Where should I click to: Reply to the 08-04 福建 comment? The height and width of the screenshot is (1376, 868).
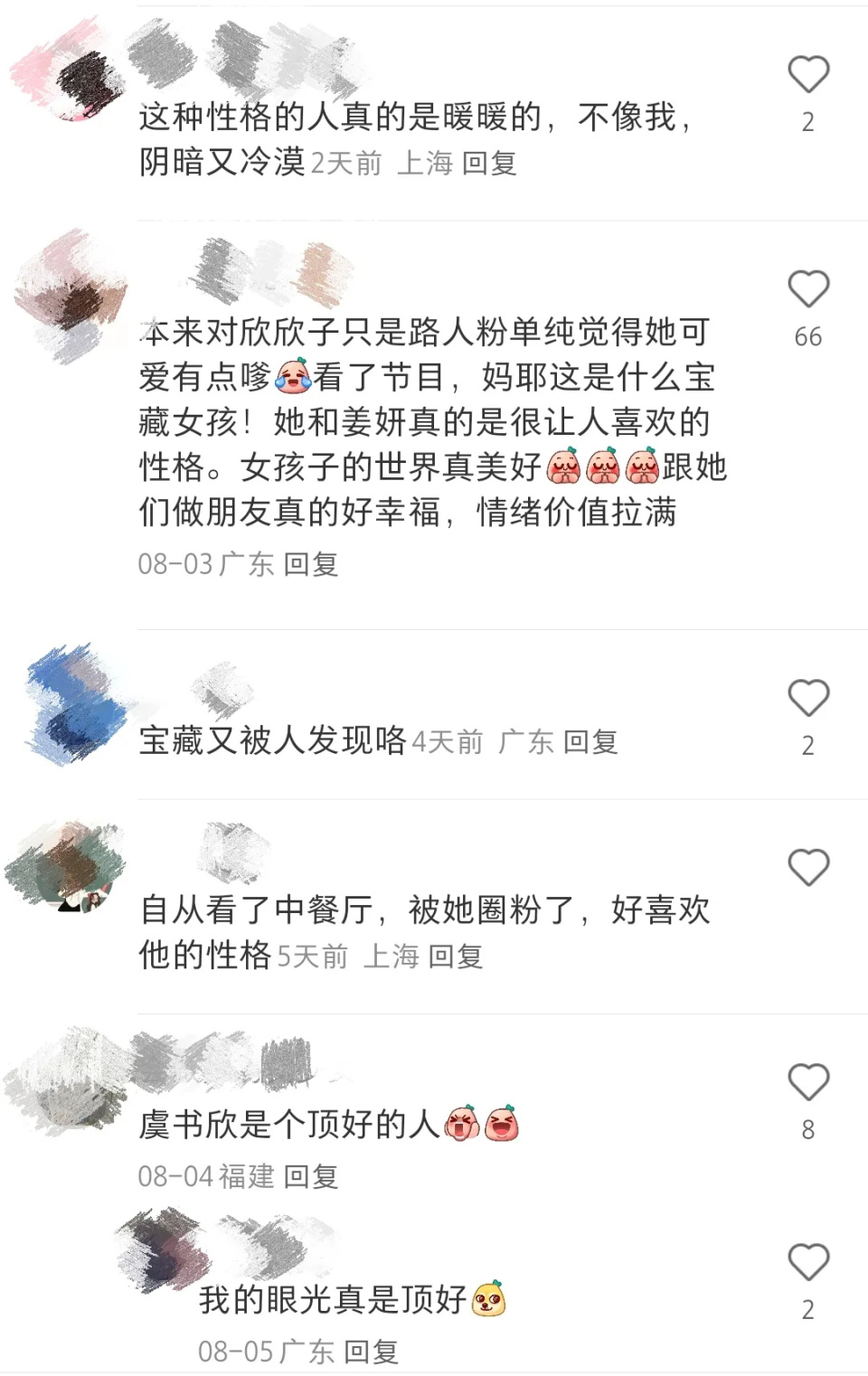click(x=310, y=1177)
